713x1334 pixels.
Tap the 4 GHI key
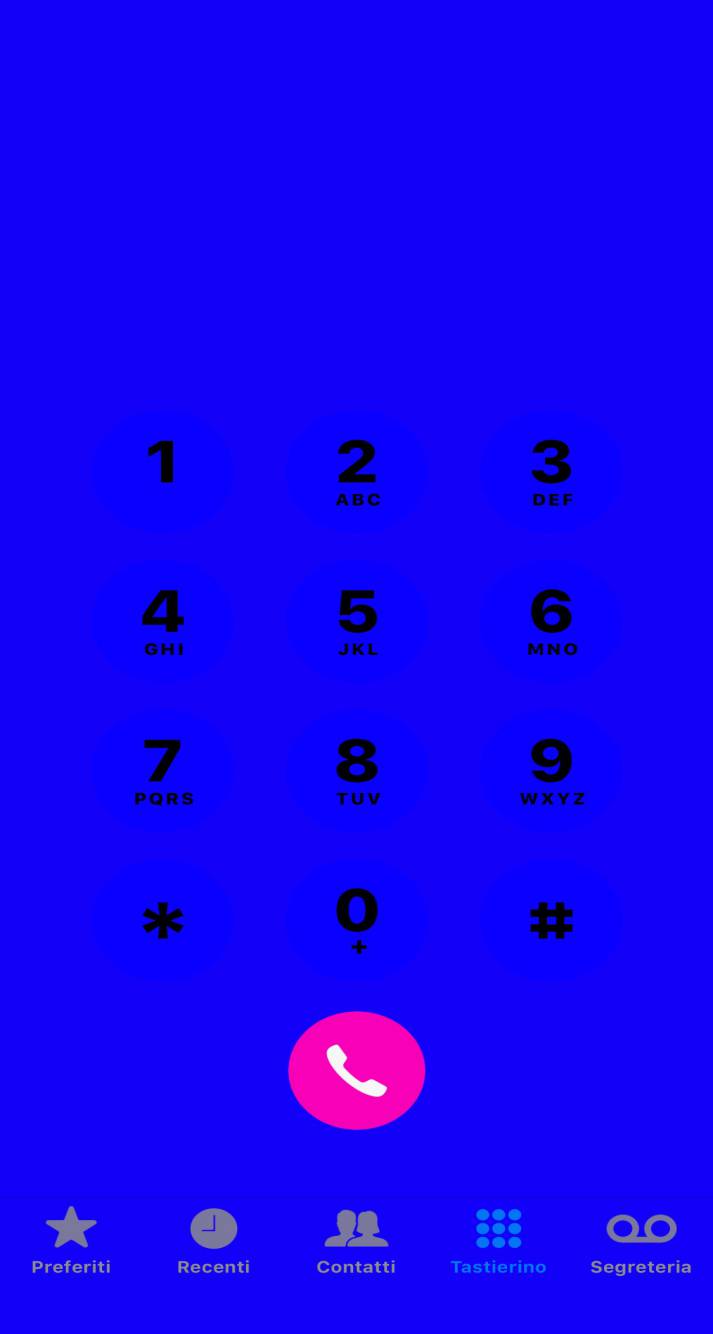(x=162, y=621)
